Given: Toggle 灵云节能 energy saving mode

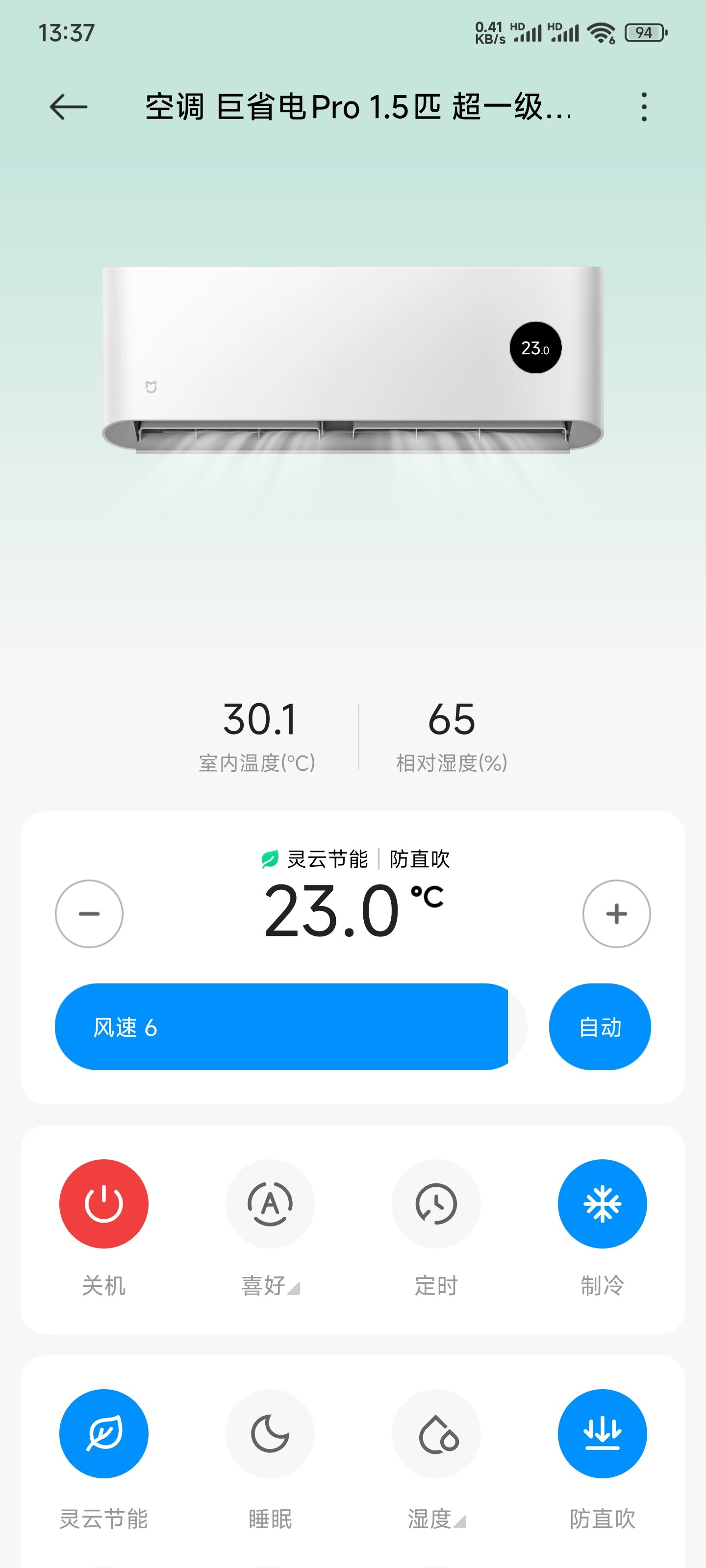Looking at the screenshot, I should point(103,1433).
